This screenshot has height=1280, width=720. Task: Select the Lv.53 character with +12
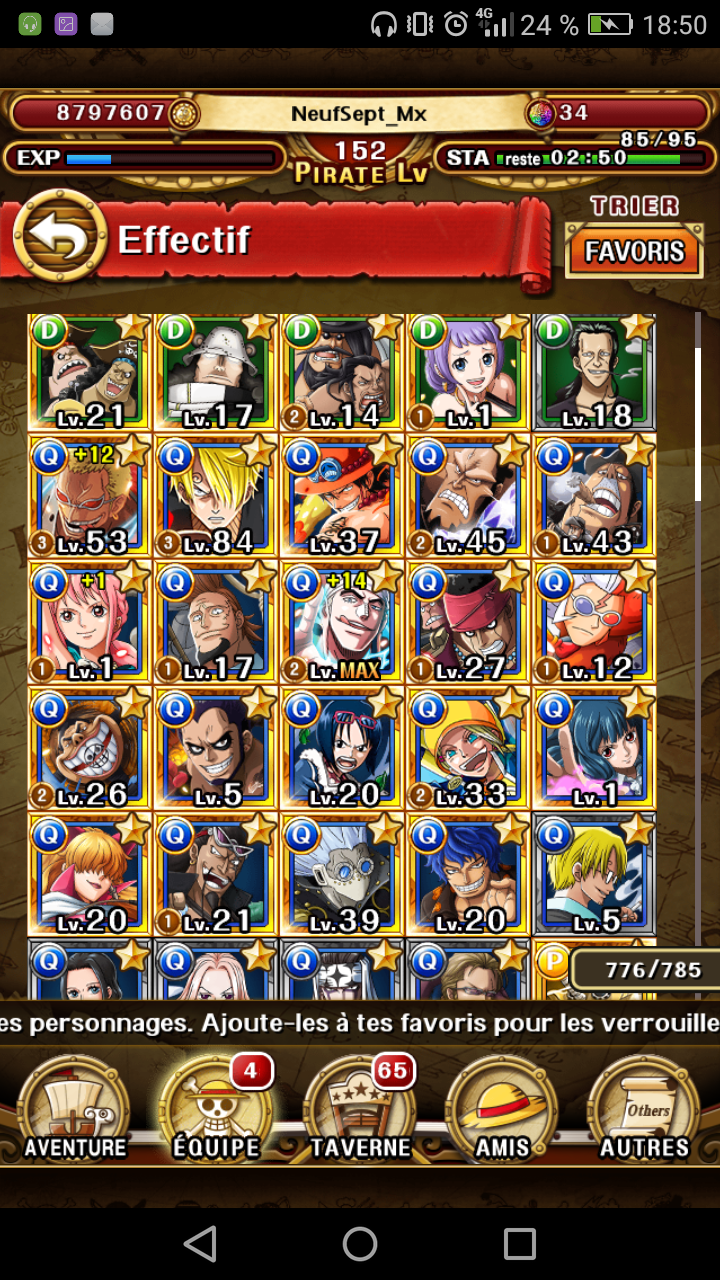click(x=90, y=496)
